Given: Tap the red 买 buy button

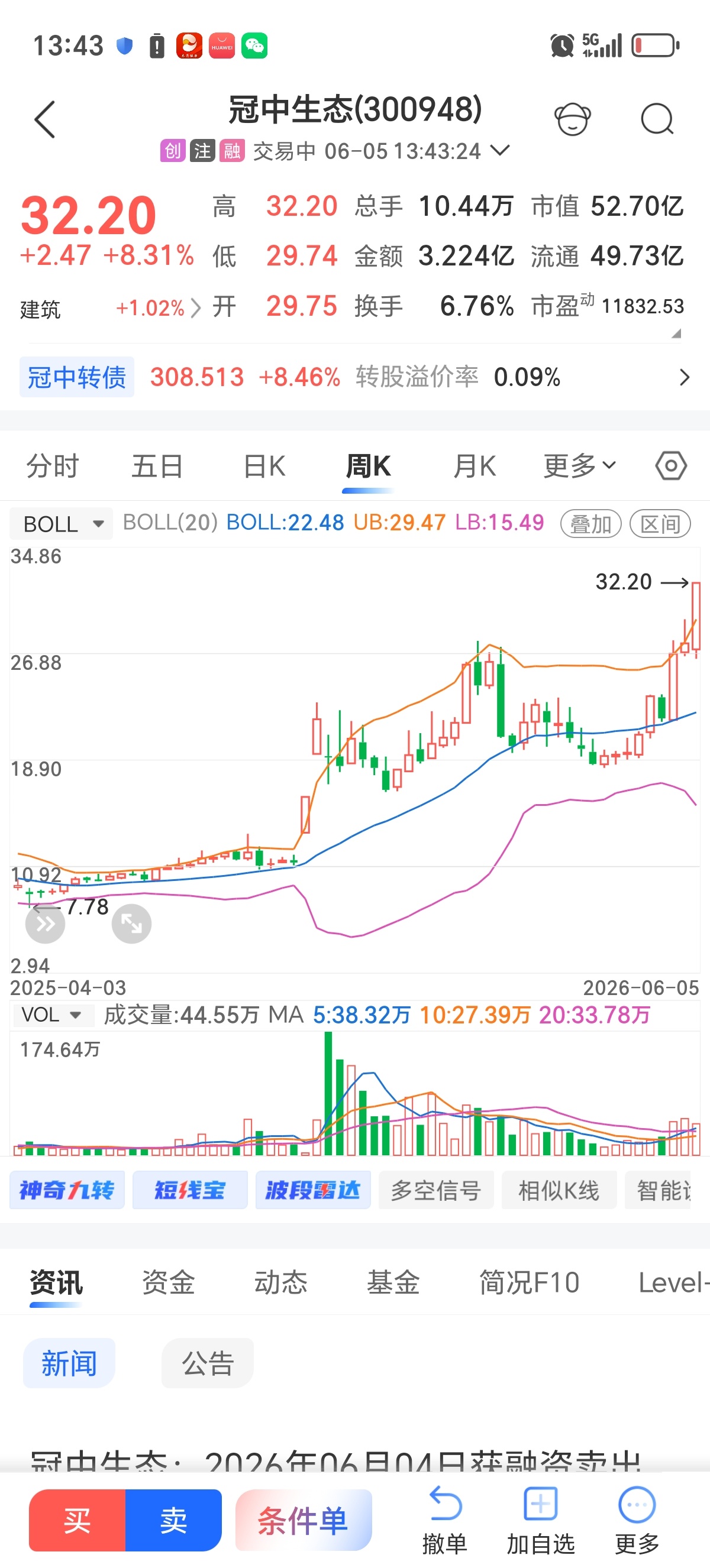Looking at the screenshot, I should [x=78, y=1520].
